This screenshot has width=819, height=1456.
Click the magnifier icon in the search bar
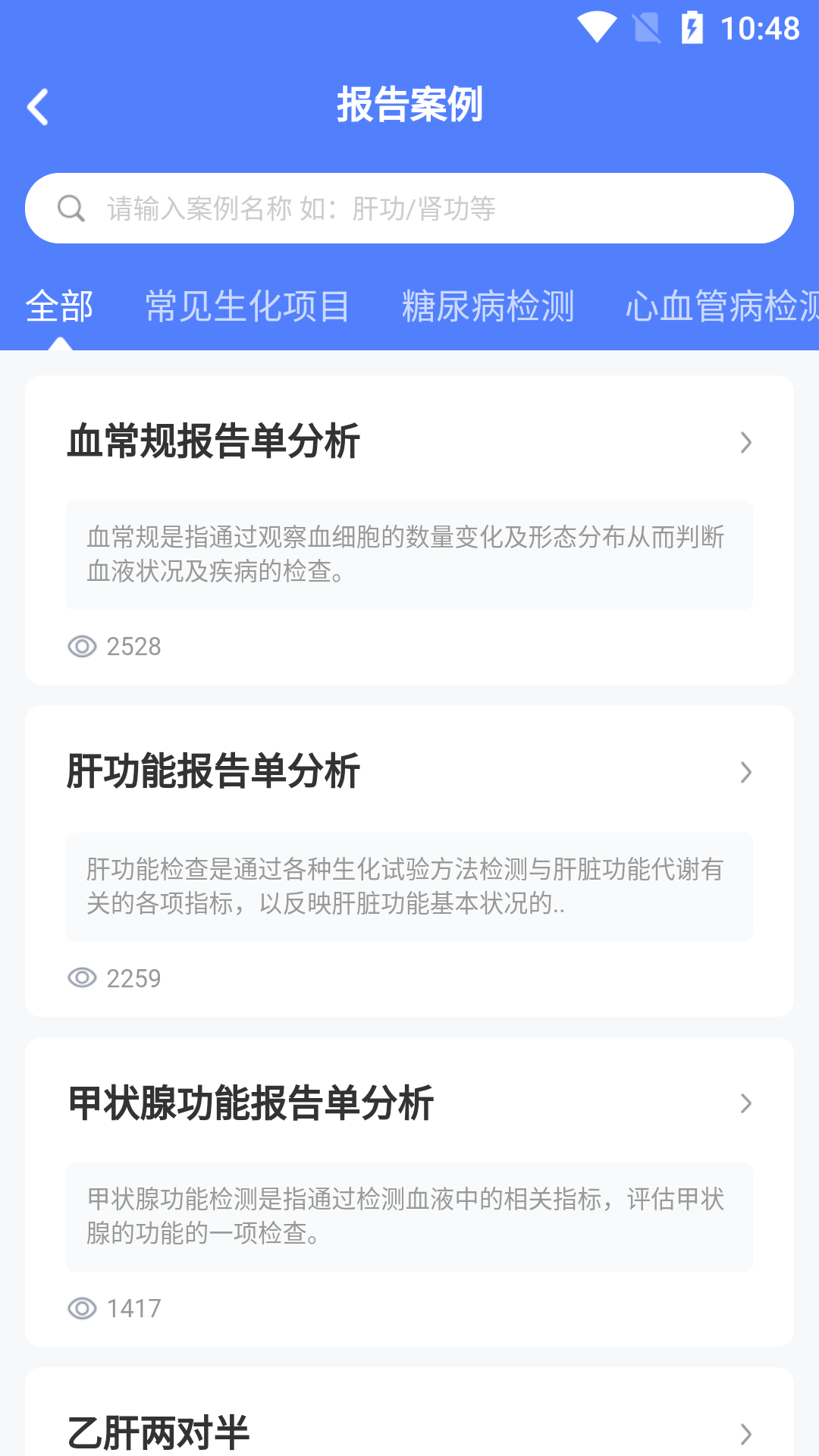point(72,207)
